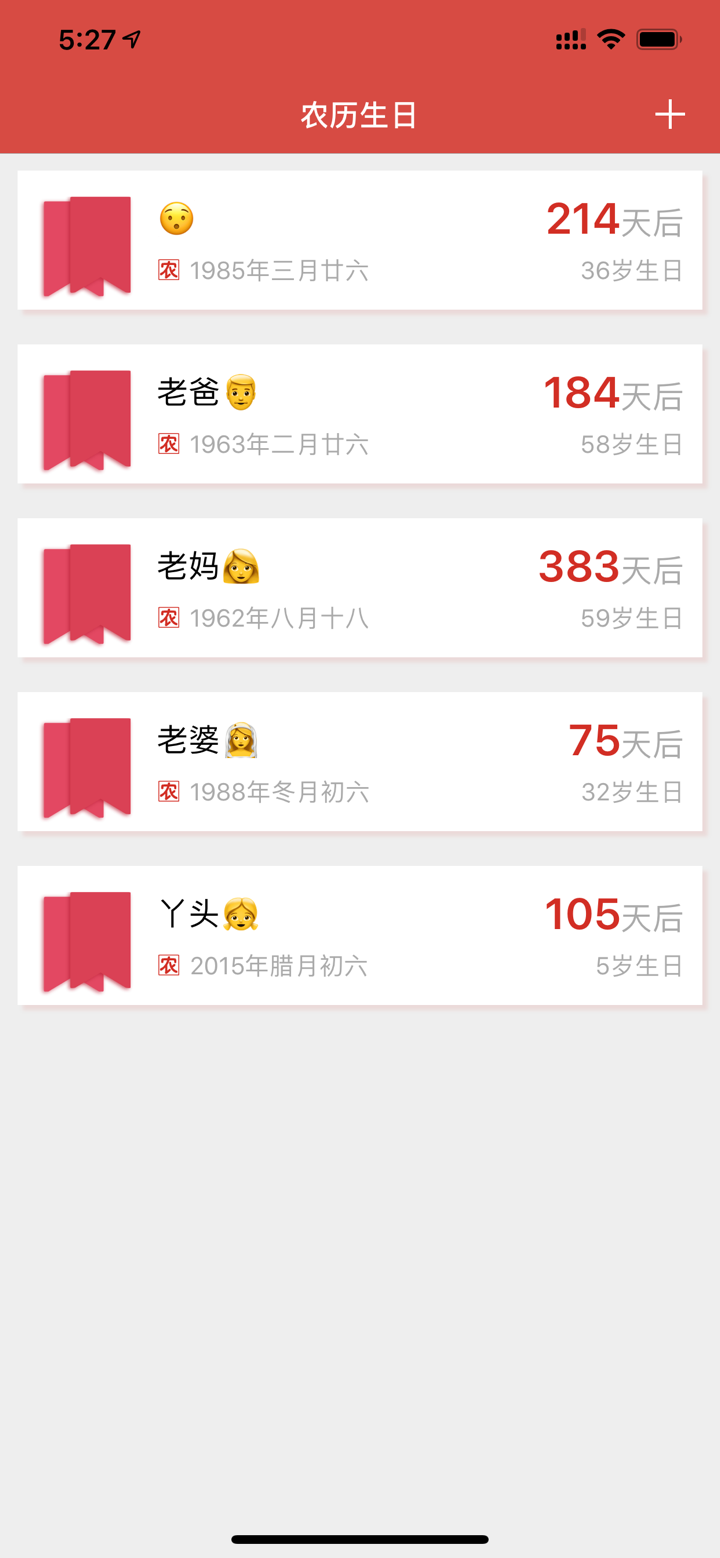This screenshot has height=1558, width=720.
Task: Select the bookmark icon on 老婆's card
Action: (x=85, y=767)
